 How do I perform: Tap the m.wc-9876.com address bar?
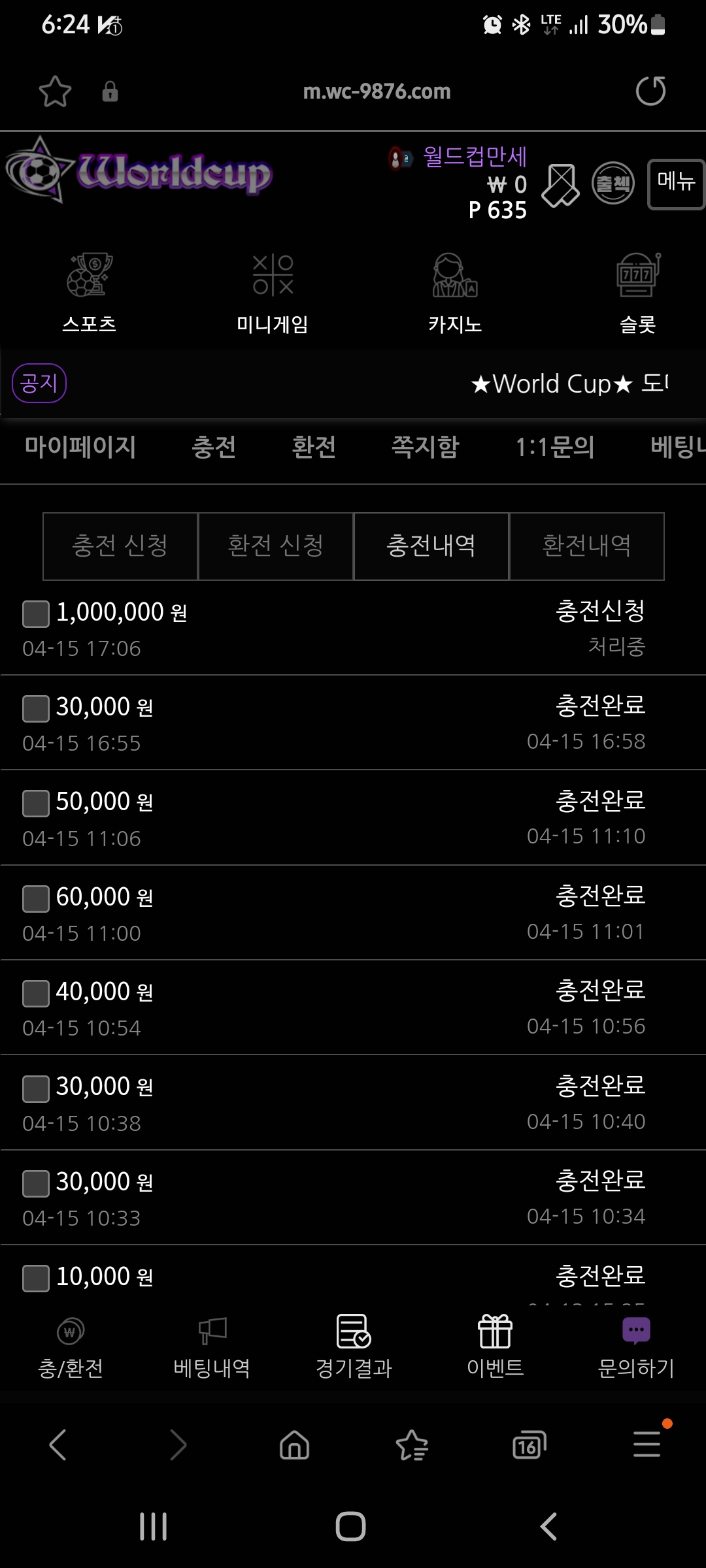(x=378, y=91)
